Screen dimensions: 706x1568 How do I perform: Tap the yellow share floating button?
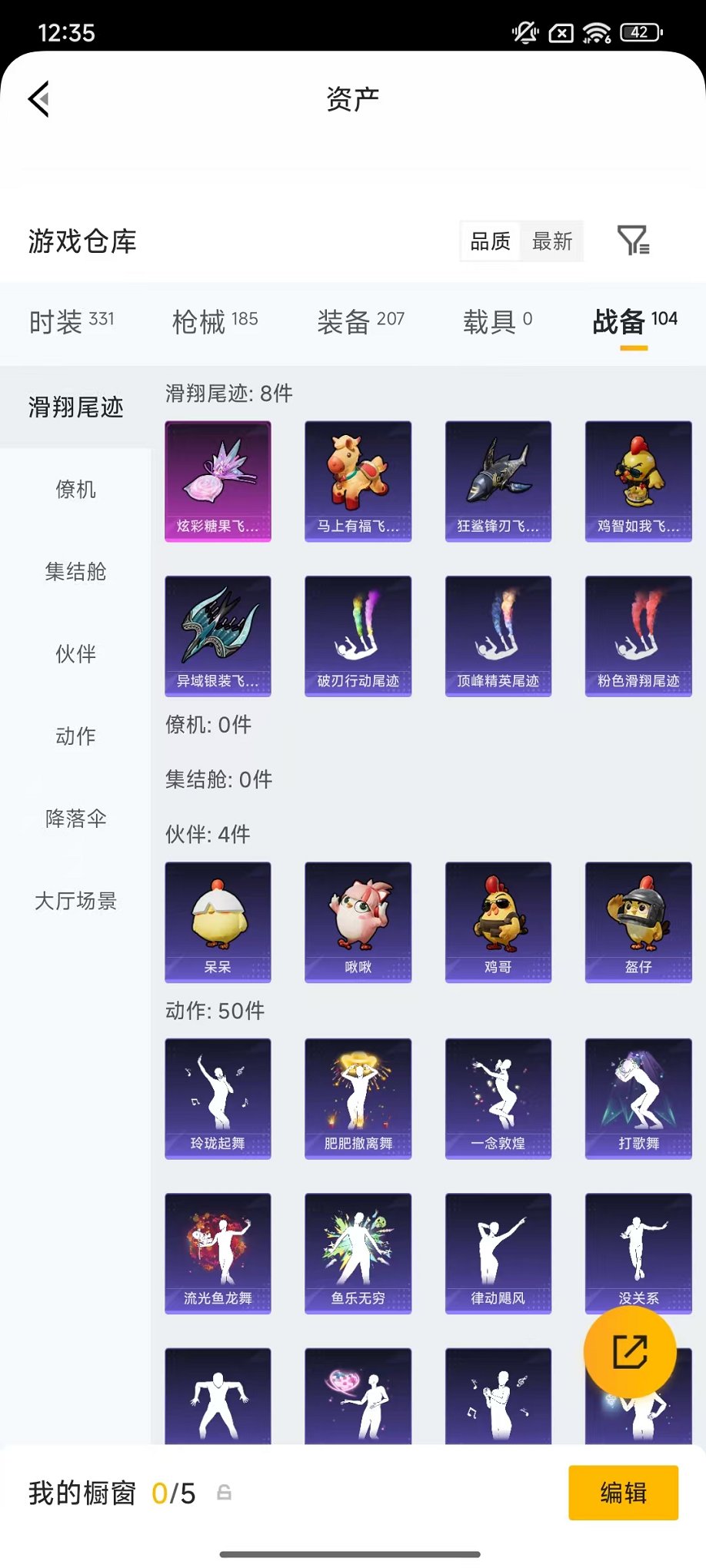[x=631, y=1352]
